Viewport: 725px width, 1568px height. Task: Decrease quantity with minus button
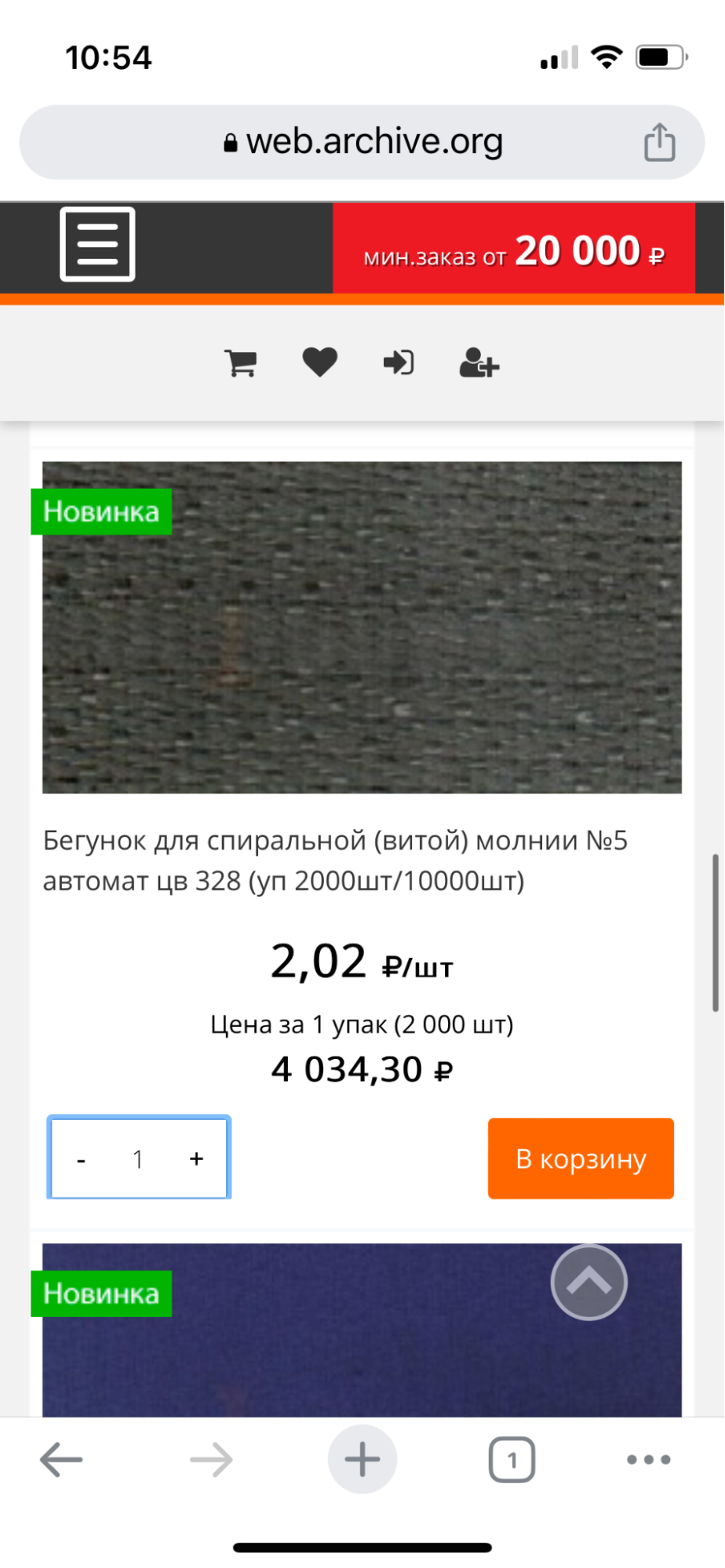click(81, 1159)
